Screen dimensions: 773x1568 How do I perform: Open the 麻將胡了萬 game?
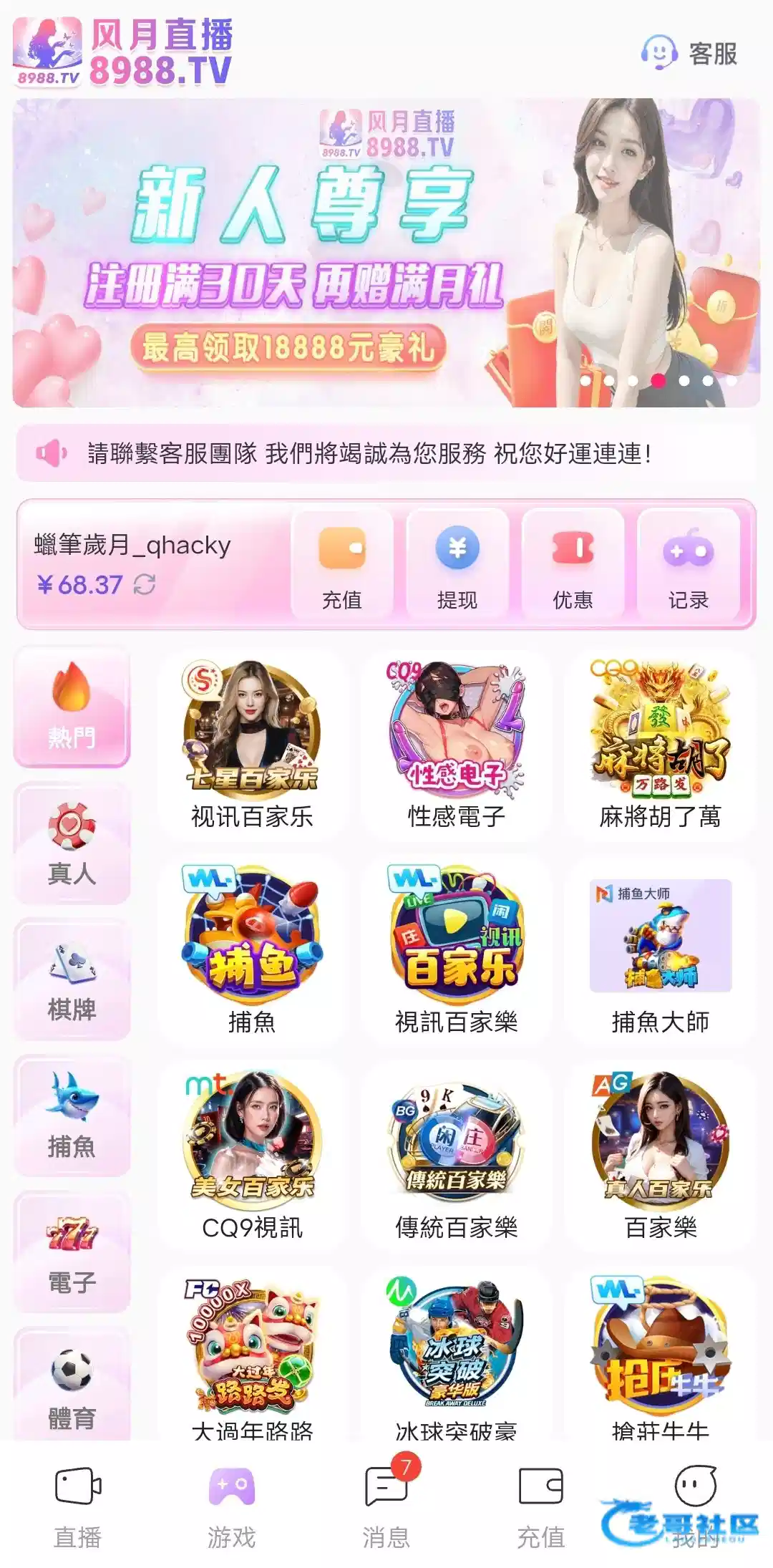click(x=660, y=745)
